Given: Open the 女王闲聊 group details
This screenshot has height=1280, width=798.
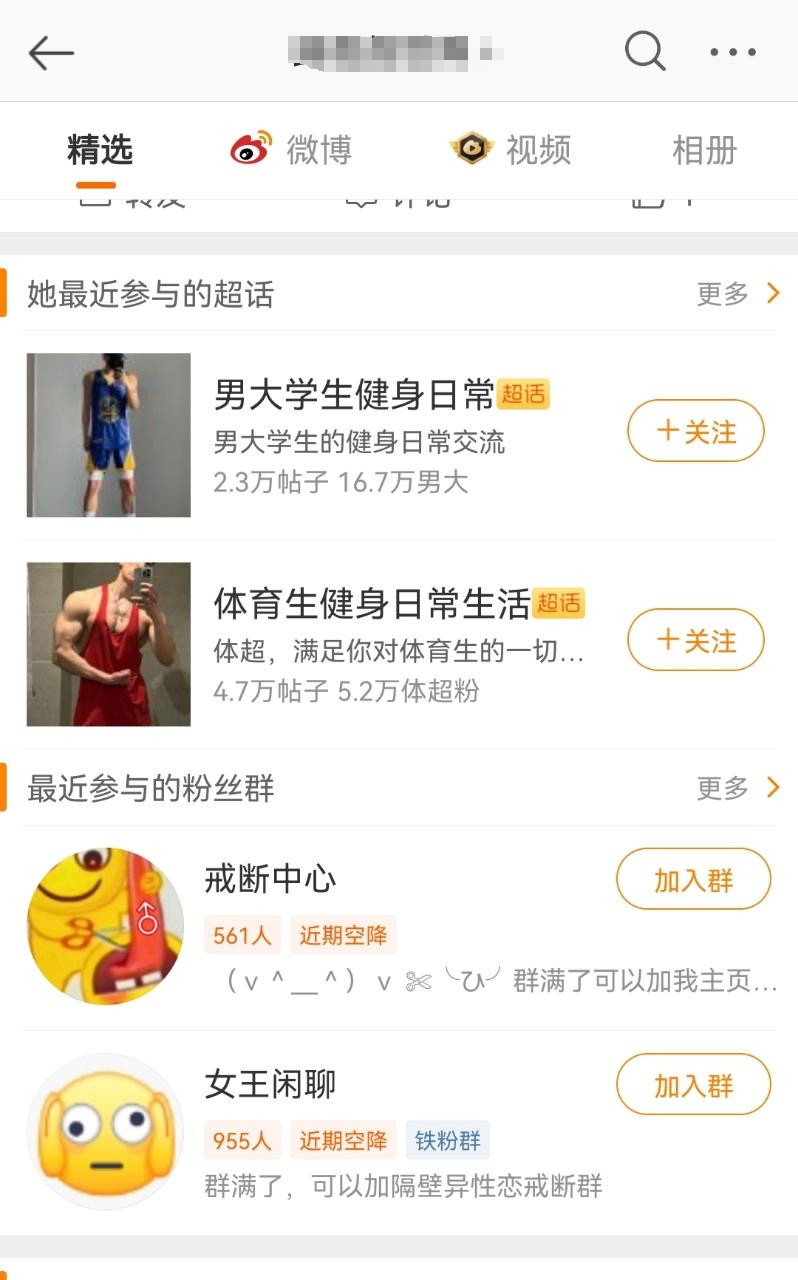Looking at the screenshot, I should [x=270, y=1084].
